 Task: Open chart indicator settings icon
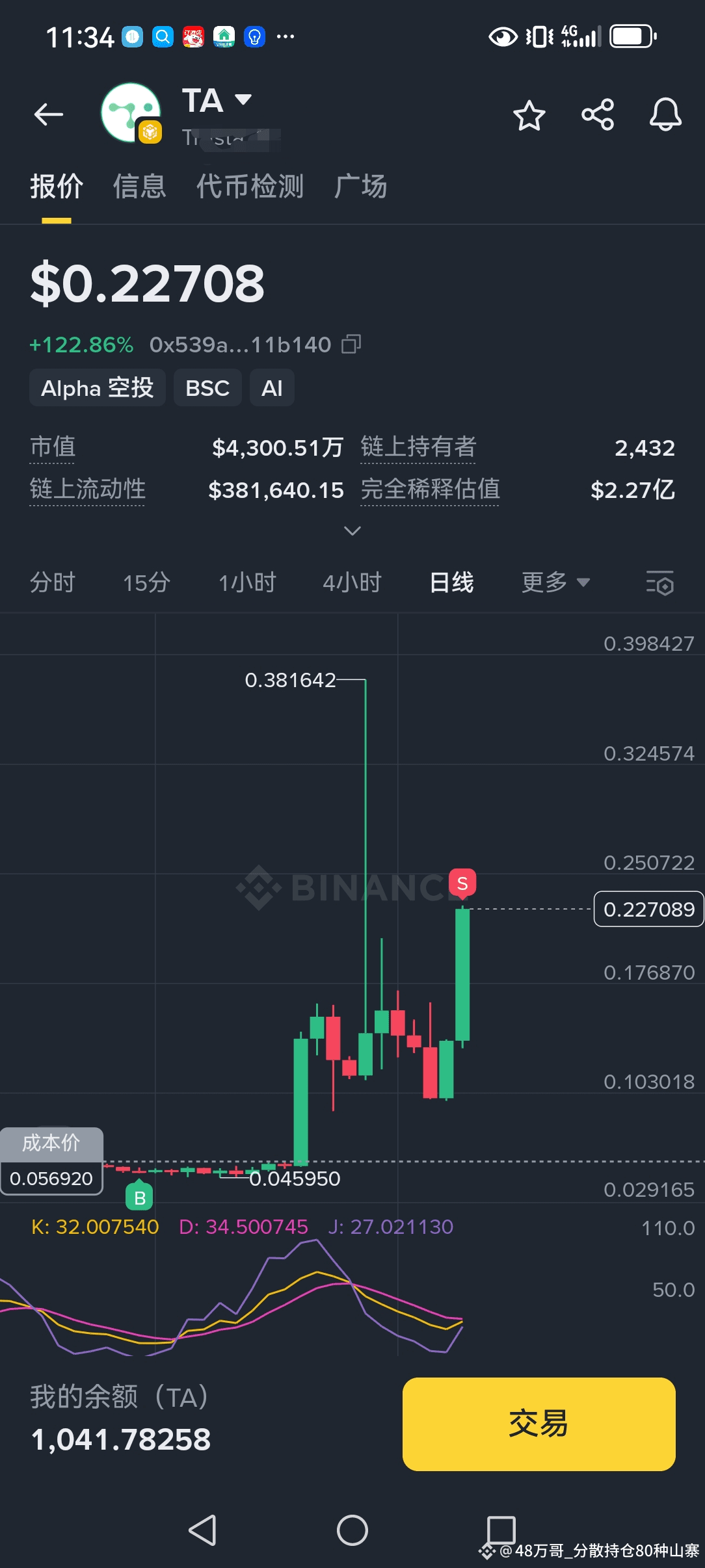(x=660, y=583)
